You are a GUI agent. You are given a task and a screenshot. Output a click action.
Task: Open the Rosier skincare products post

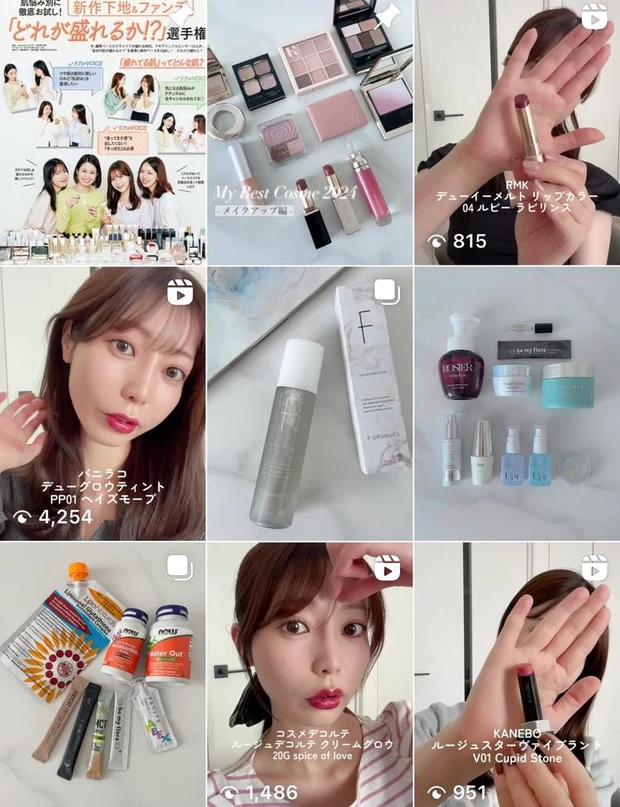pyautogui.click(x=517, y=403)
